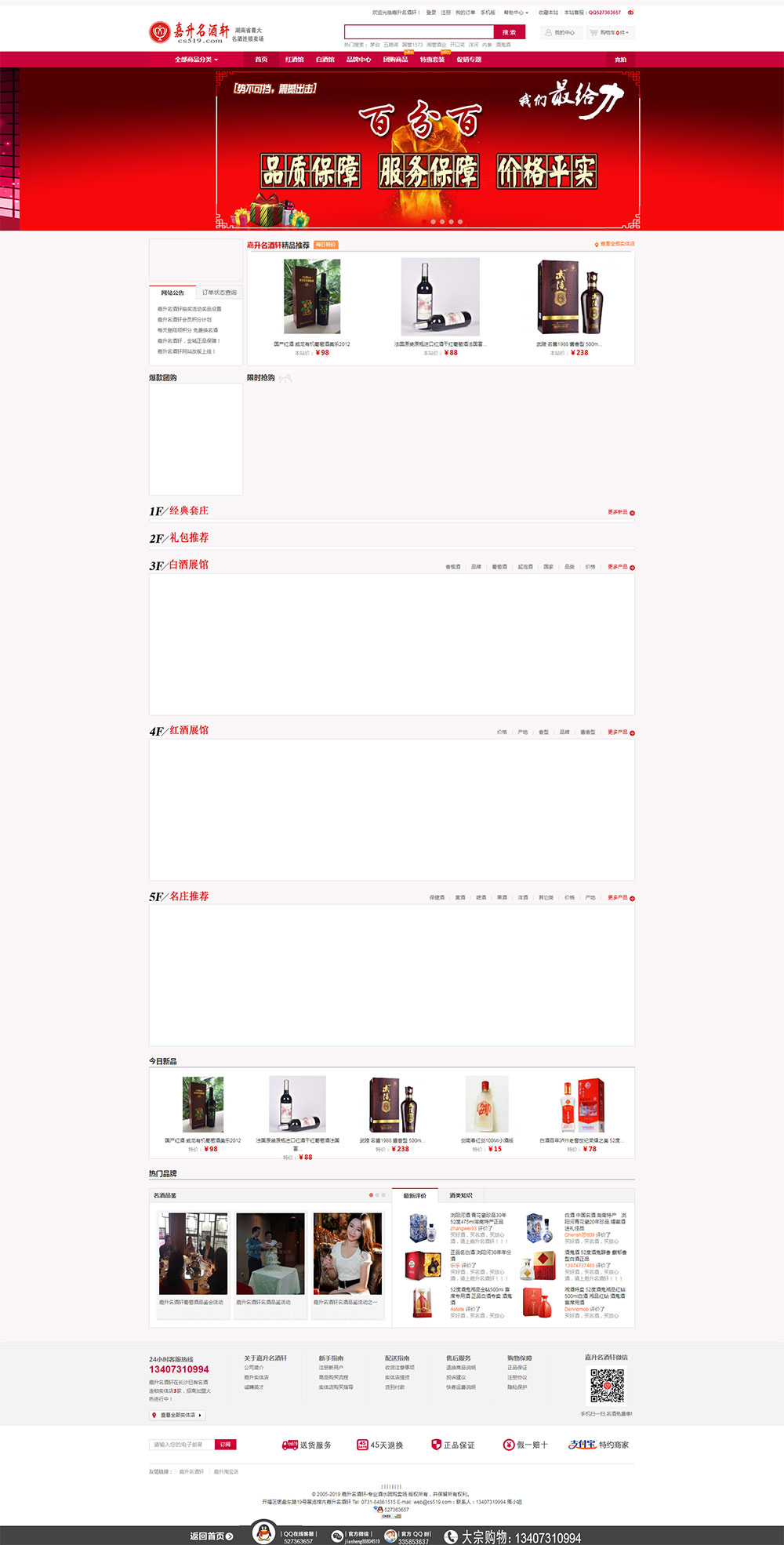Open the 购物车 shopping cart dropdown
The width and height of the screenshot is (784, 1545).
coord(612,33)
